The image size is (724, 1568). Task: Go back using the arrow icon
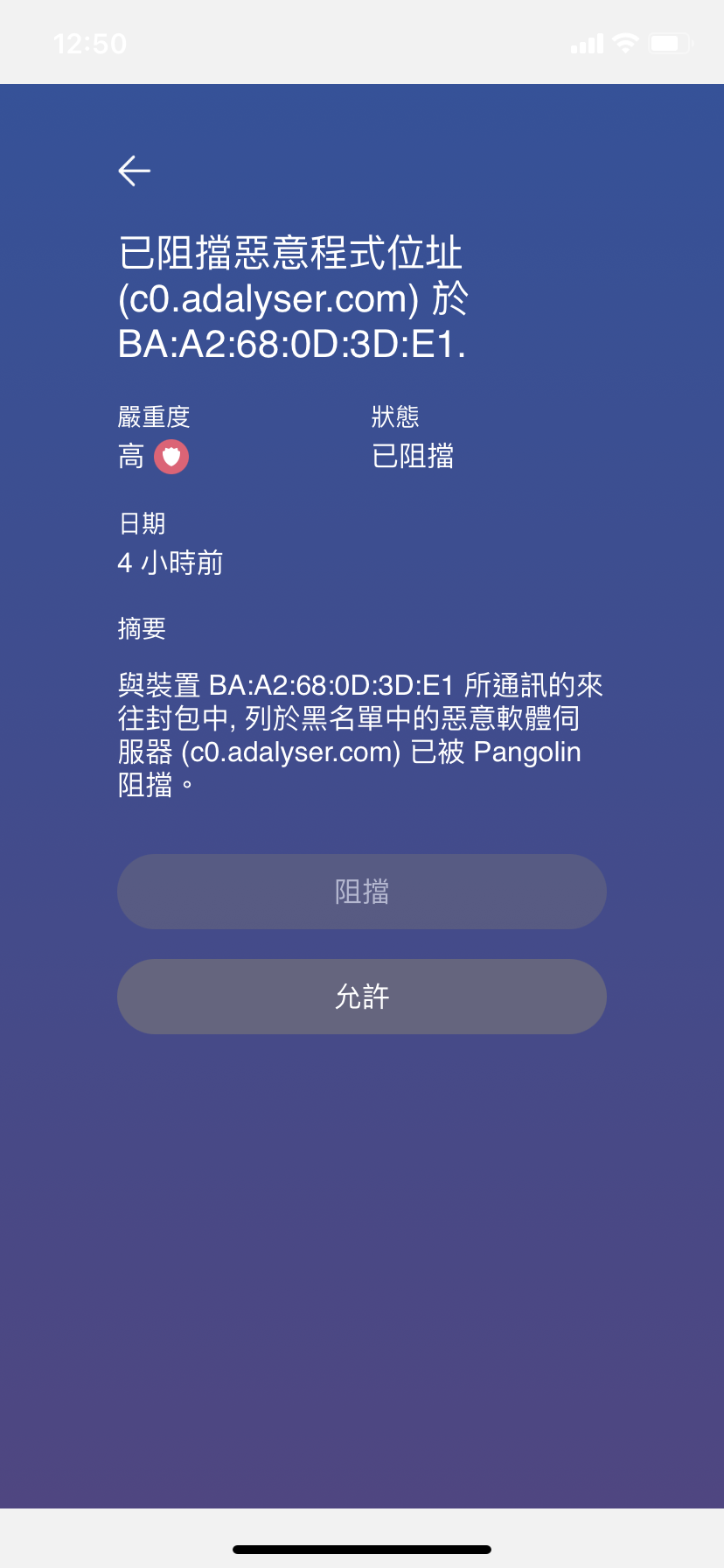click(x=135, y=171)
